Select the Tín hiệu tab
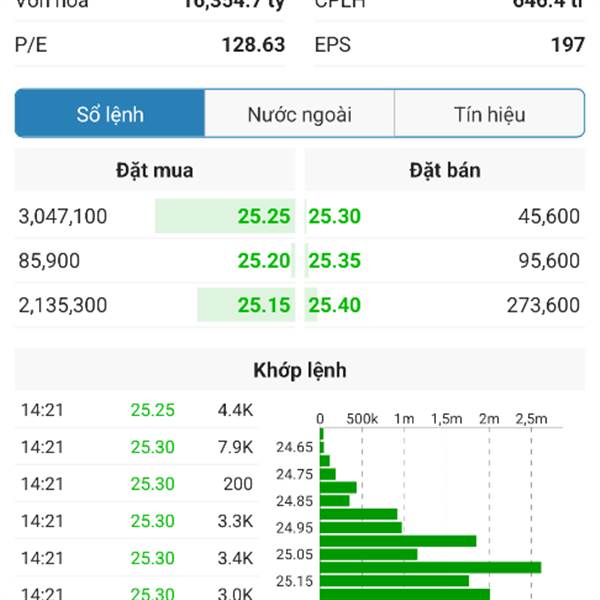600x600 pixels. 489,114
